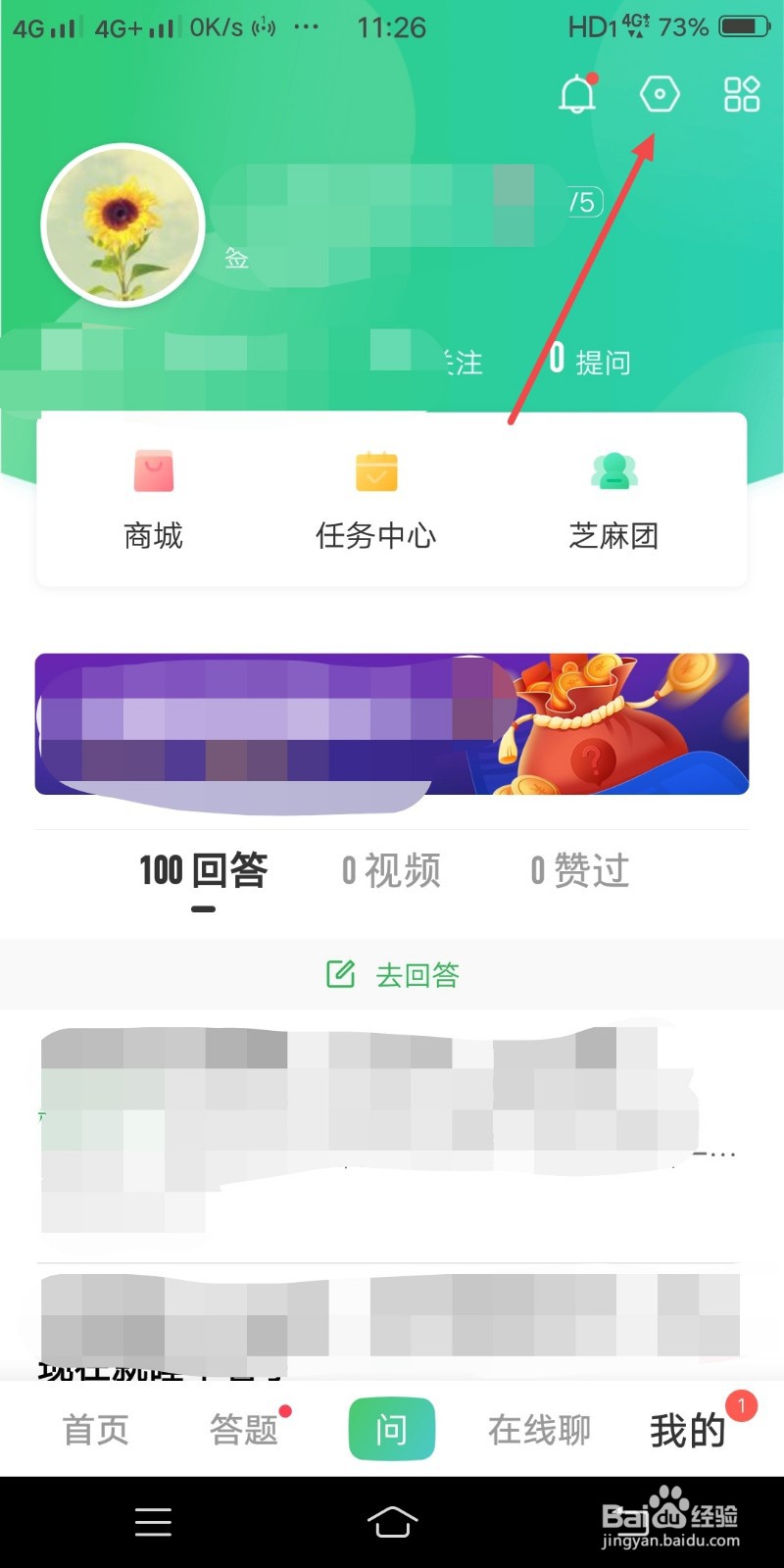Viewport: 784px width, 1568px height.
Task: Open 在线聊 online chat
Action: (x=538, y=1429)
